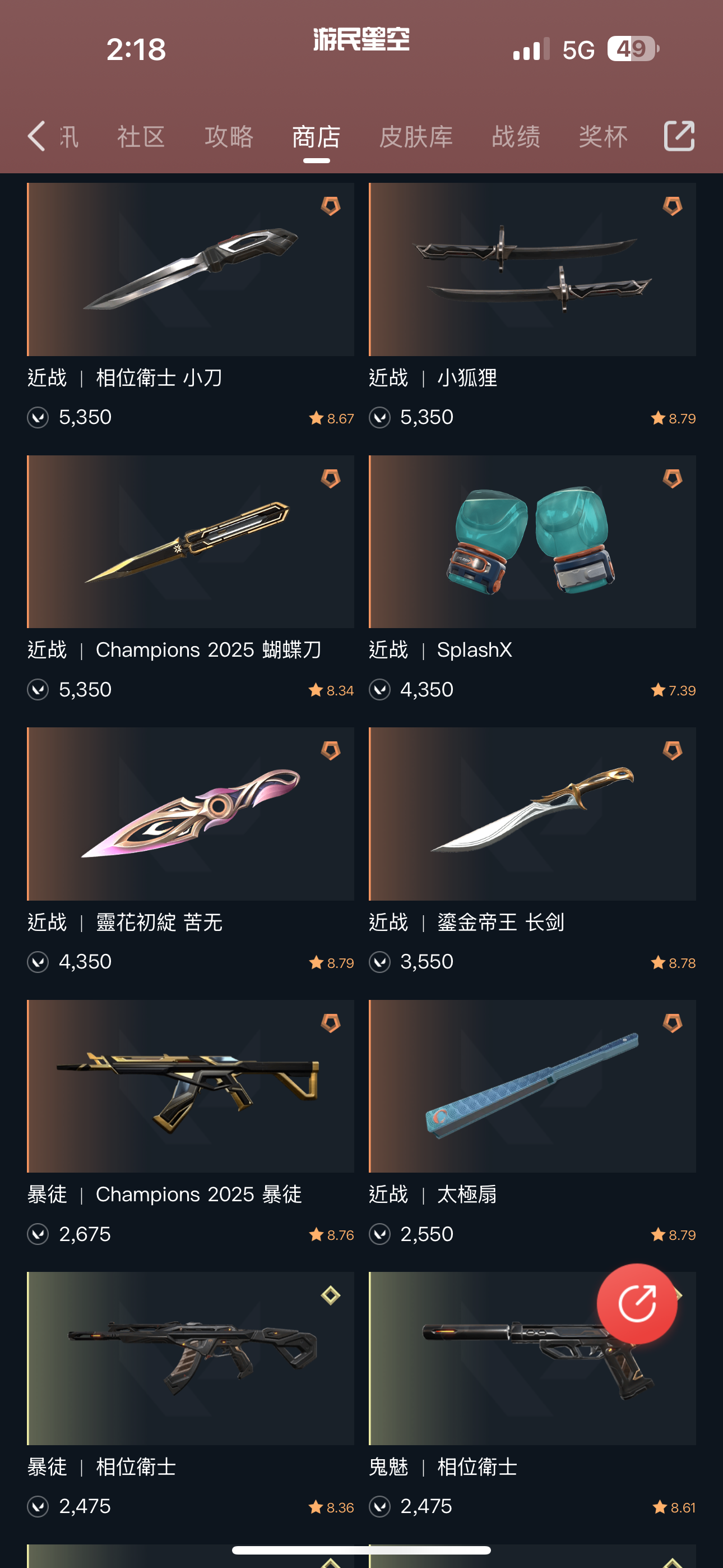Viewport: 723px width, 1568px height.
Task: Open the 战绩 tab
Action: coord(516,136)
